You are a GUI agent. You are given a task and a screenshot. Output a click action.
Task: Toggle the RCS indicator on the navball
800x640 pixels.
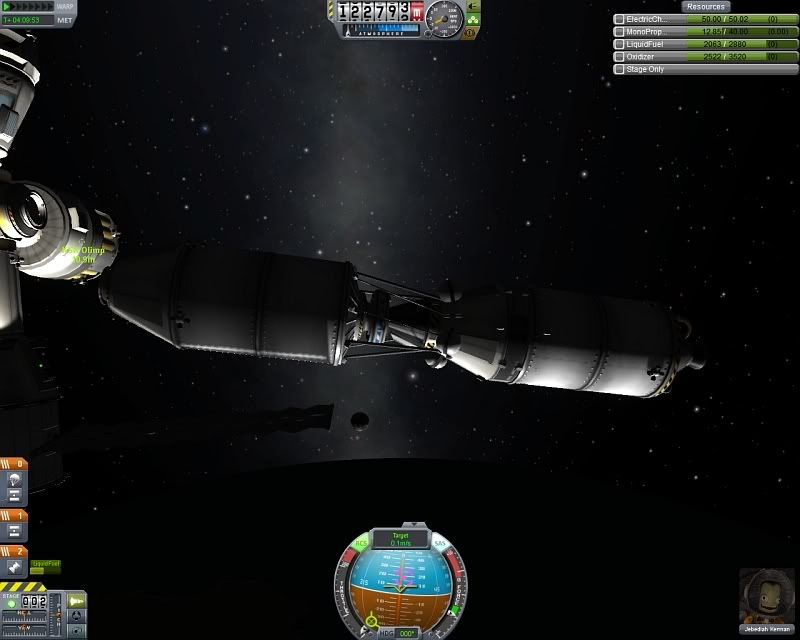click(x=362, y=545)
